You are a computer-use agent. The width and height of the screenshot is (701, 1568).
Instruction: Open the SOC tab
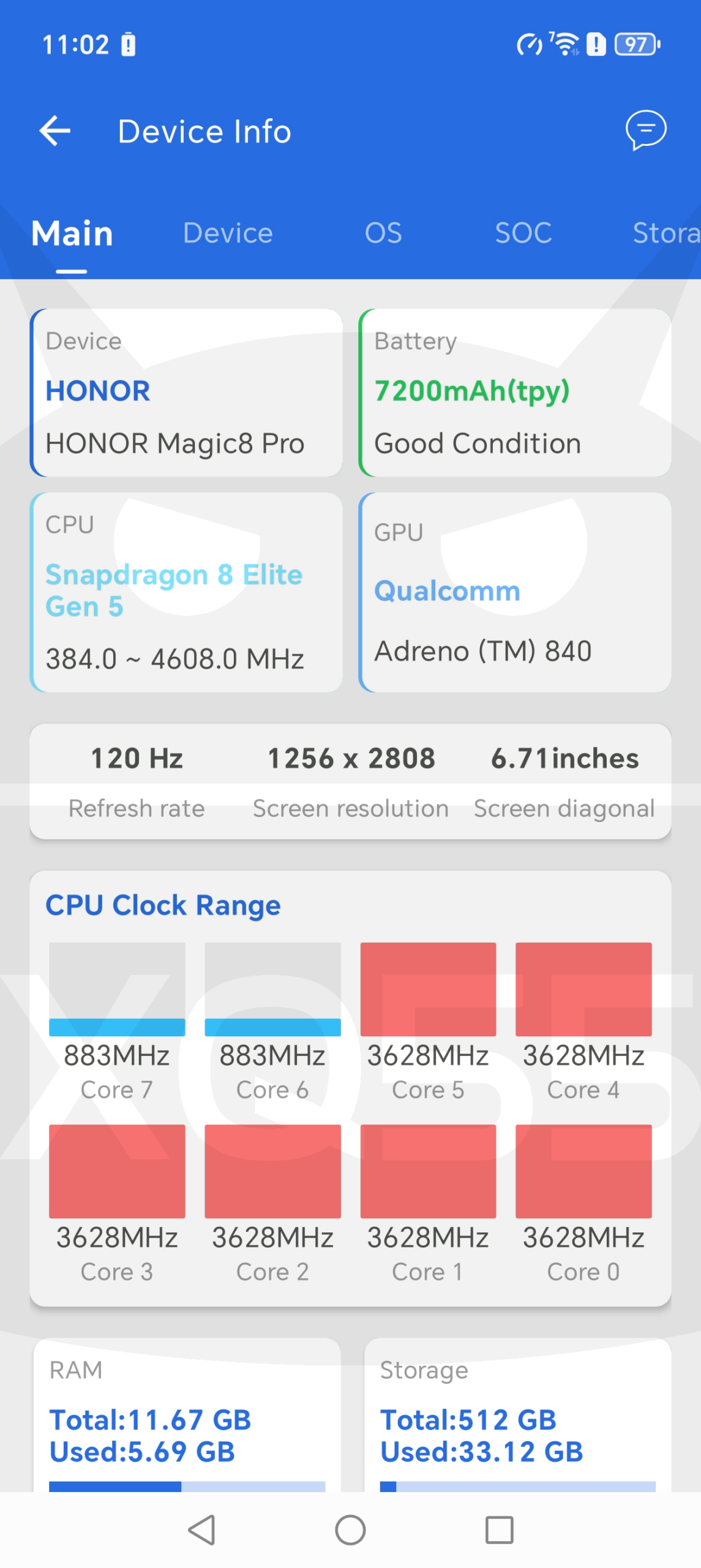click(523, 233)
